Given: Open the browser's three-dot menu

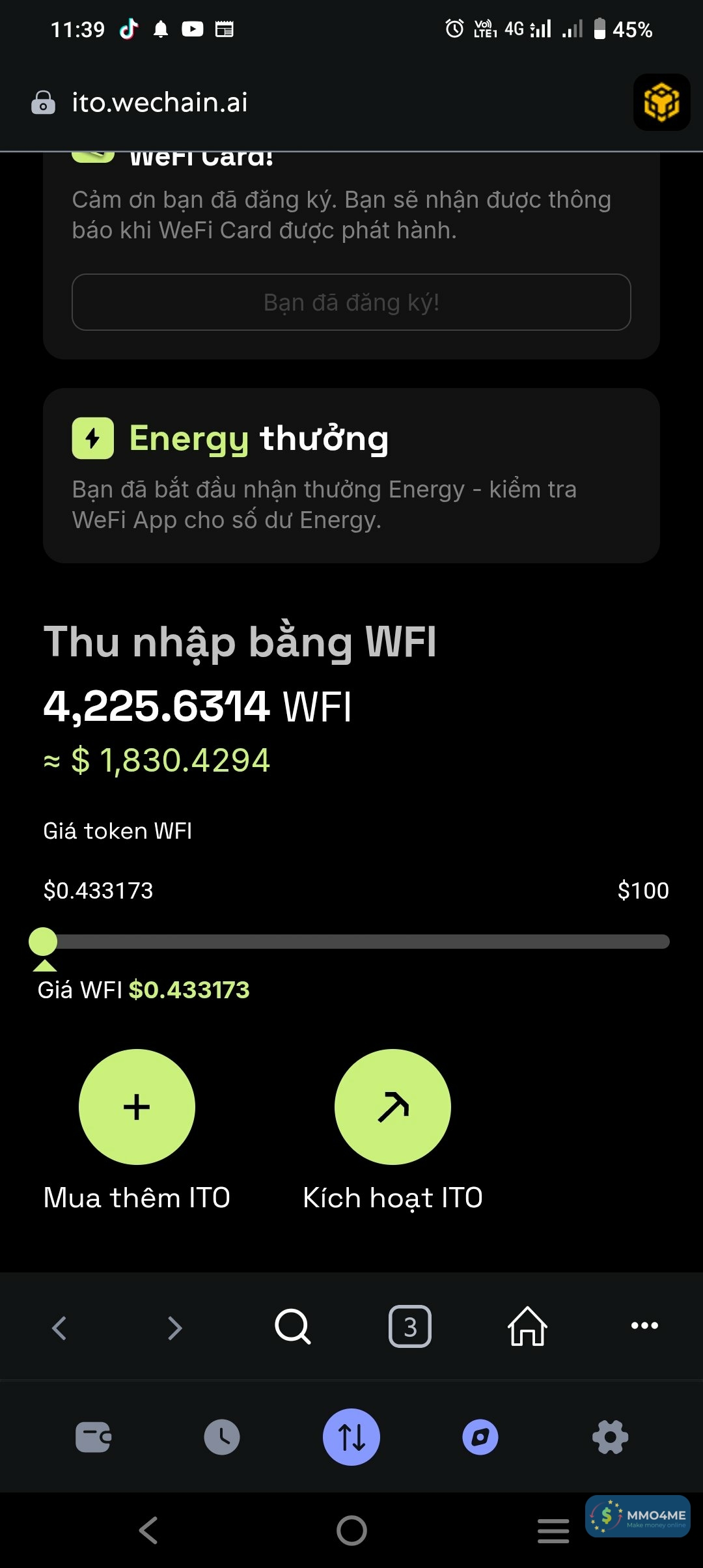Looking at the screenshot, I should [644, 1326].
